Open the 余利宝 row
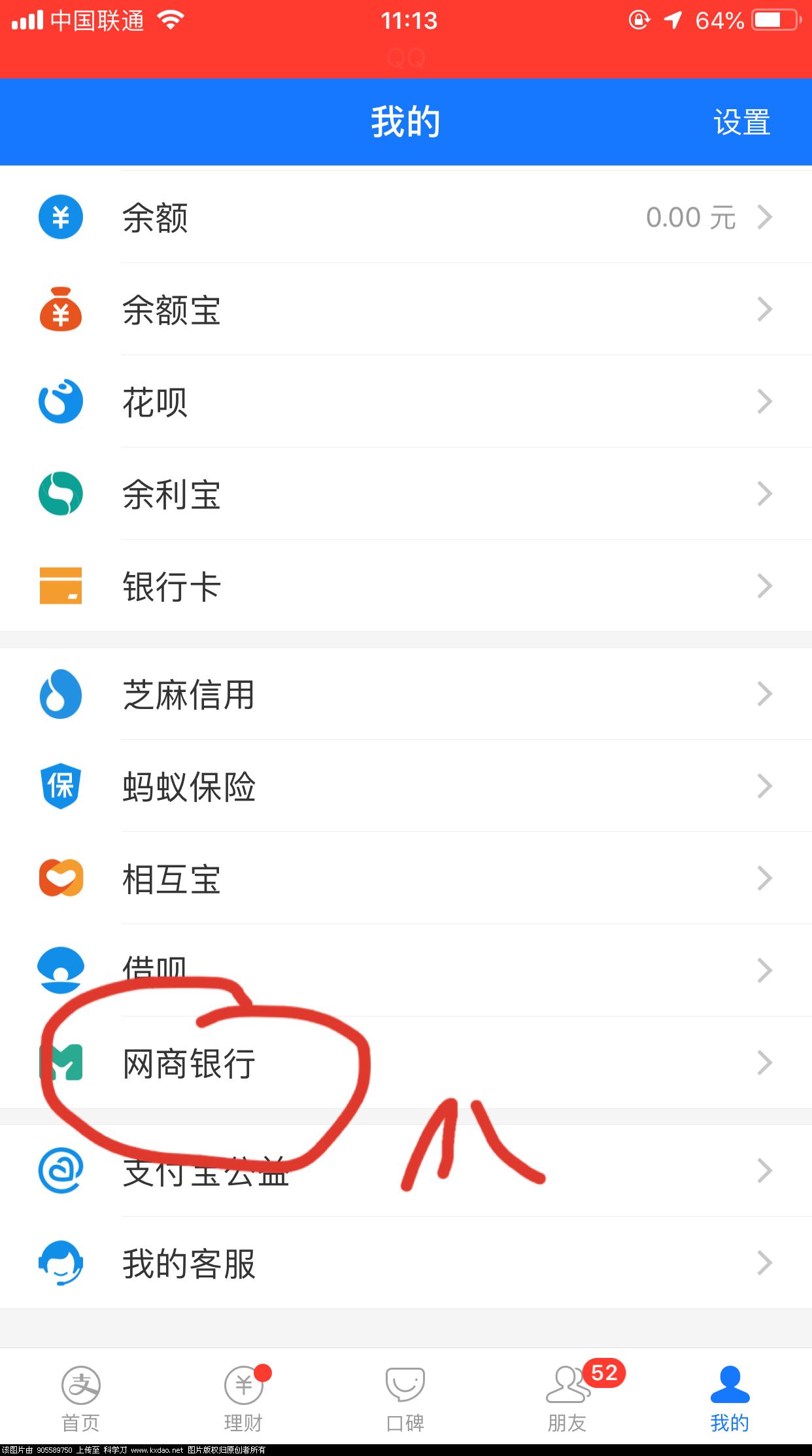 tap(405, 494)
